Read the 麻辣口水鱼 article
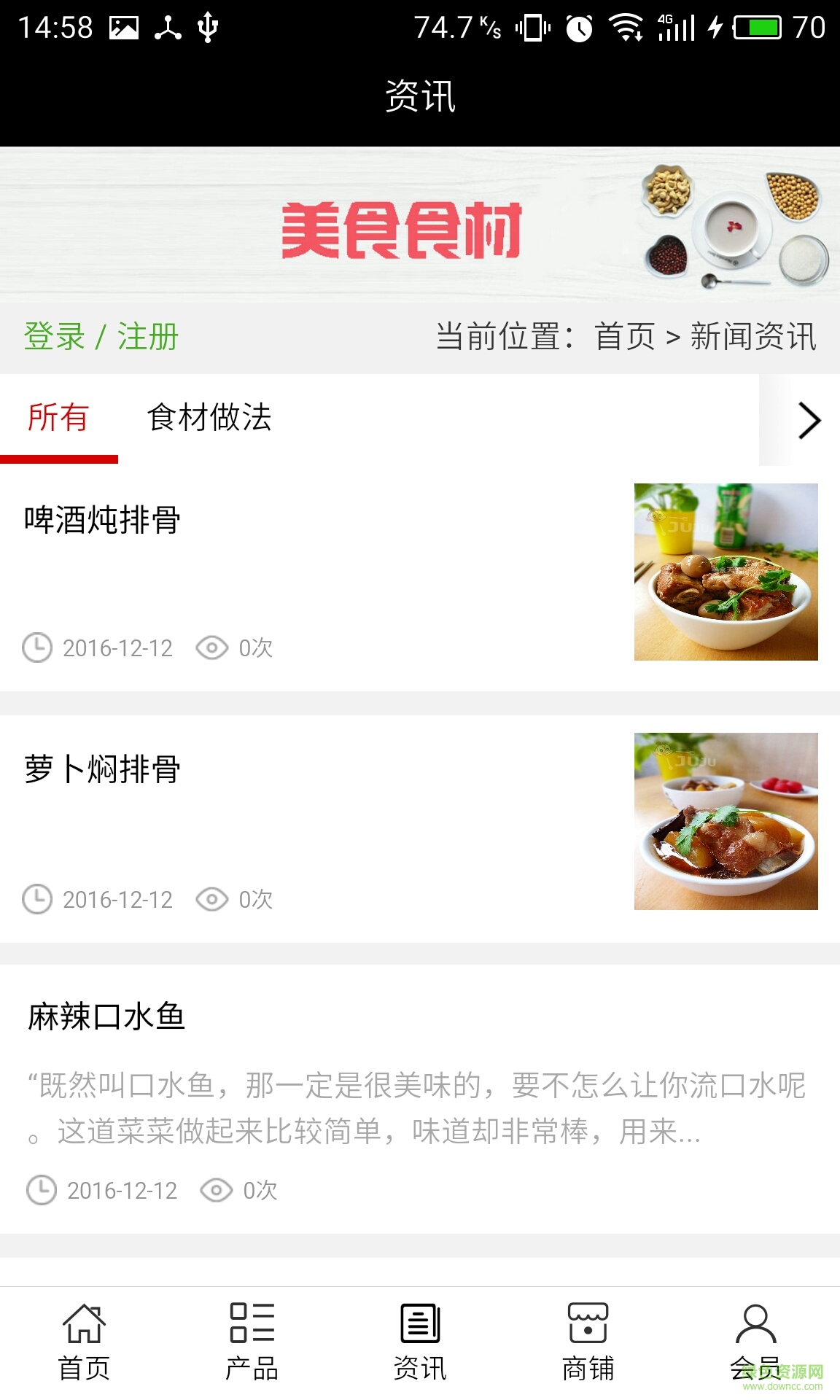The image size is (840, 1400). [106, 1016]
